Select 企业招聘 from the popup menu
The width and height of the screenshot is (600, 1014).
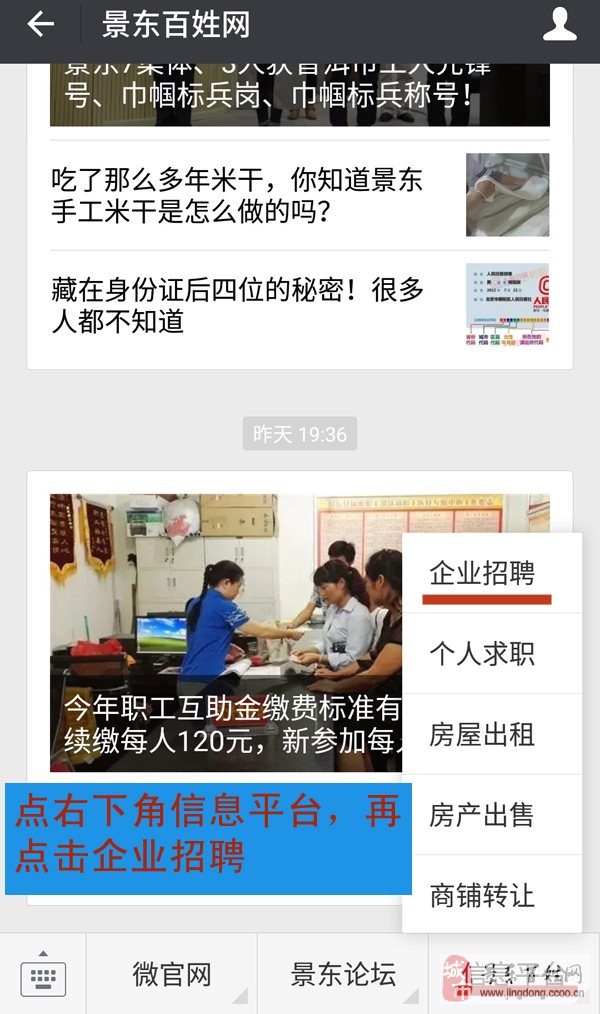tap(482, 574)
